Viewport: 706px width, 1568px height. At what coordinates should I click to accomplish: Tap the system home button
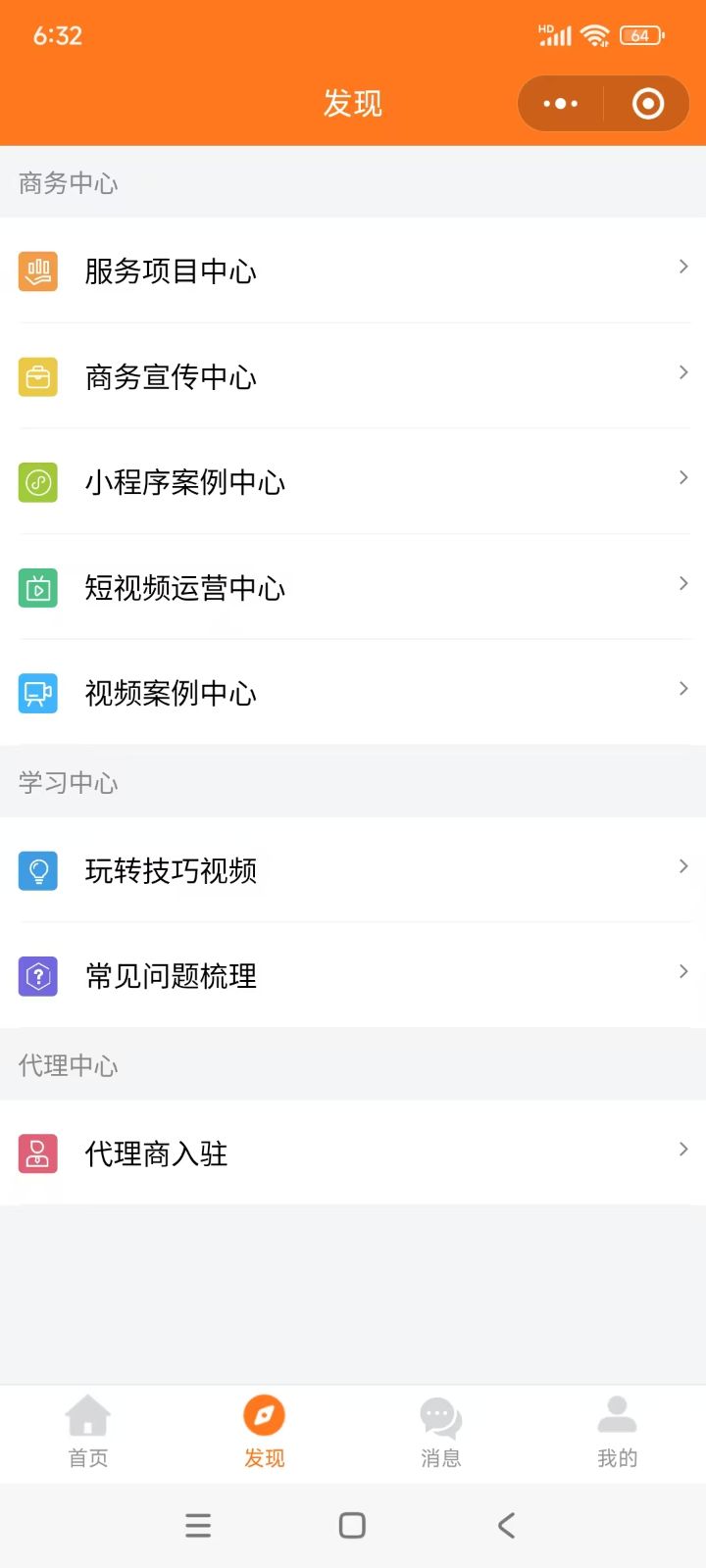[352, 1525]
